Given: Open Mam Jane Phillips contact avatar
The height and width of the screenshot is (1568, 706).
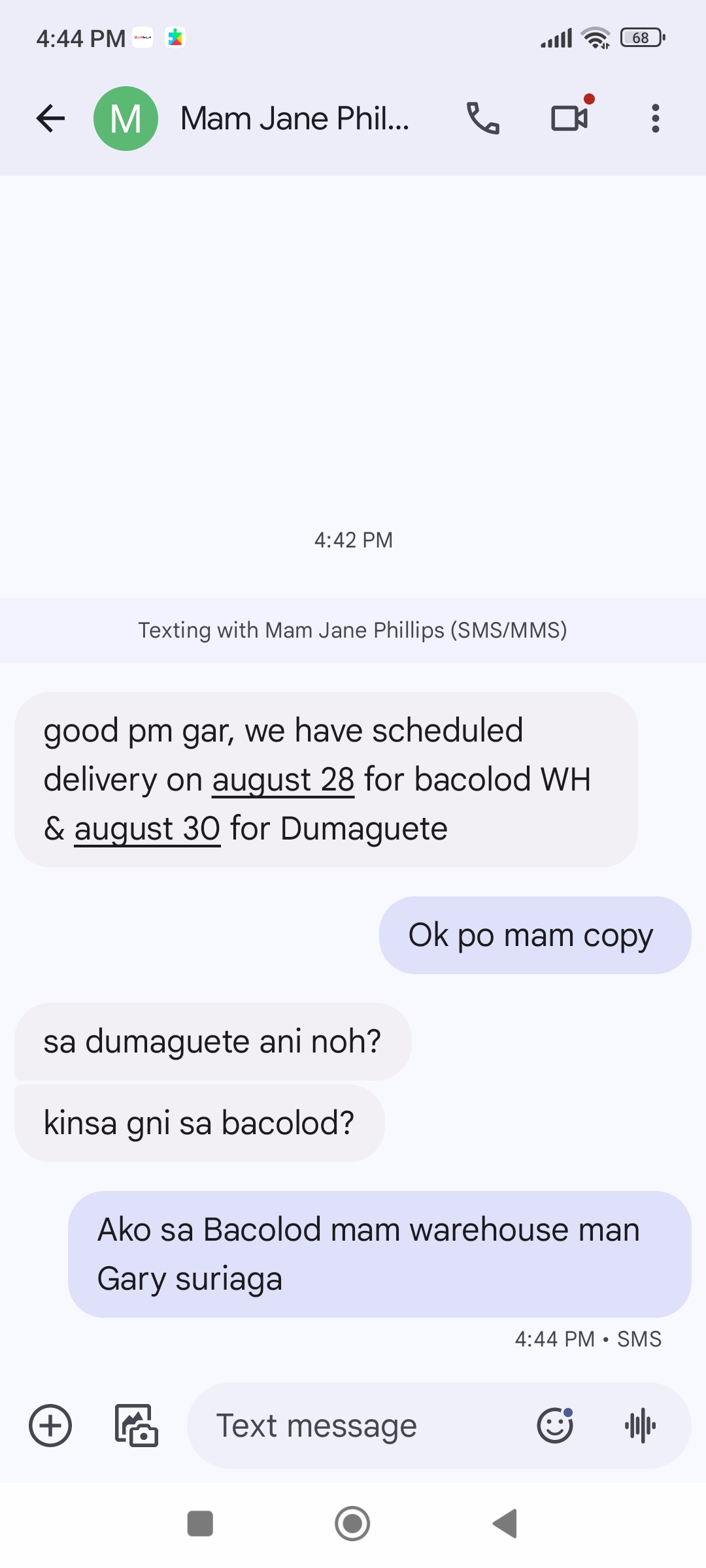Looking at the screenshot, I should 126,118.
